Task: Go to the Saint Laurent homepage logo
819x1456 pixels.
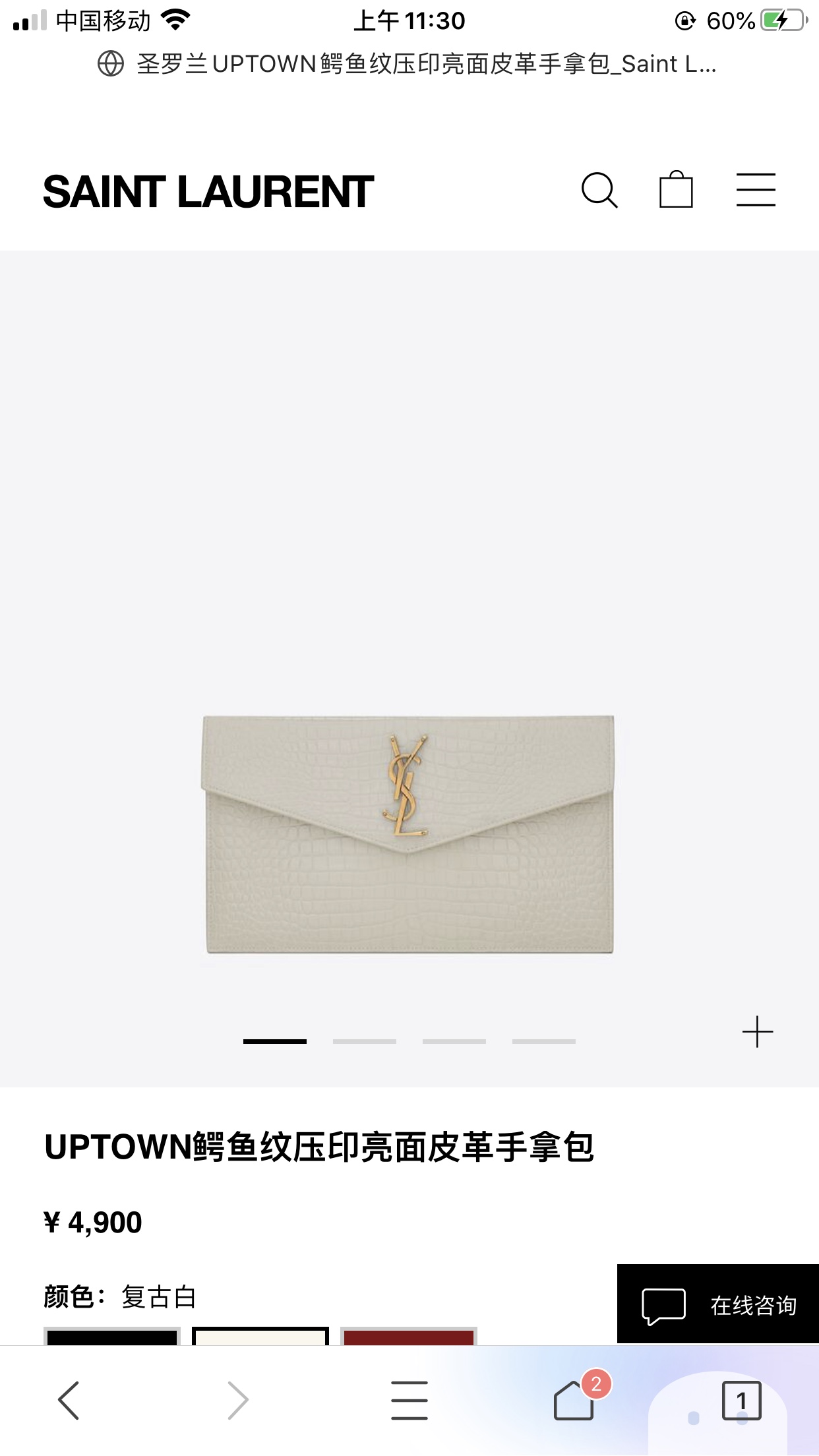Action: (x=208, y=192)
